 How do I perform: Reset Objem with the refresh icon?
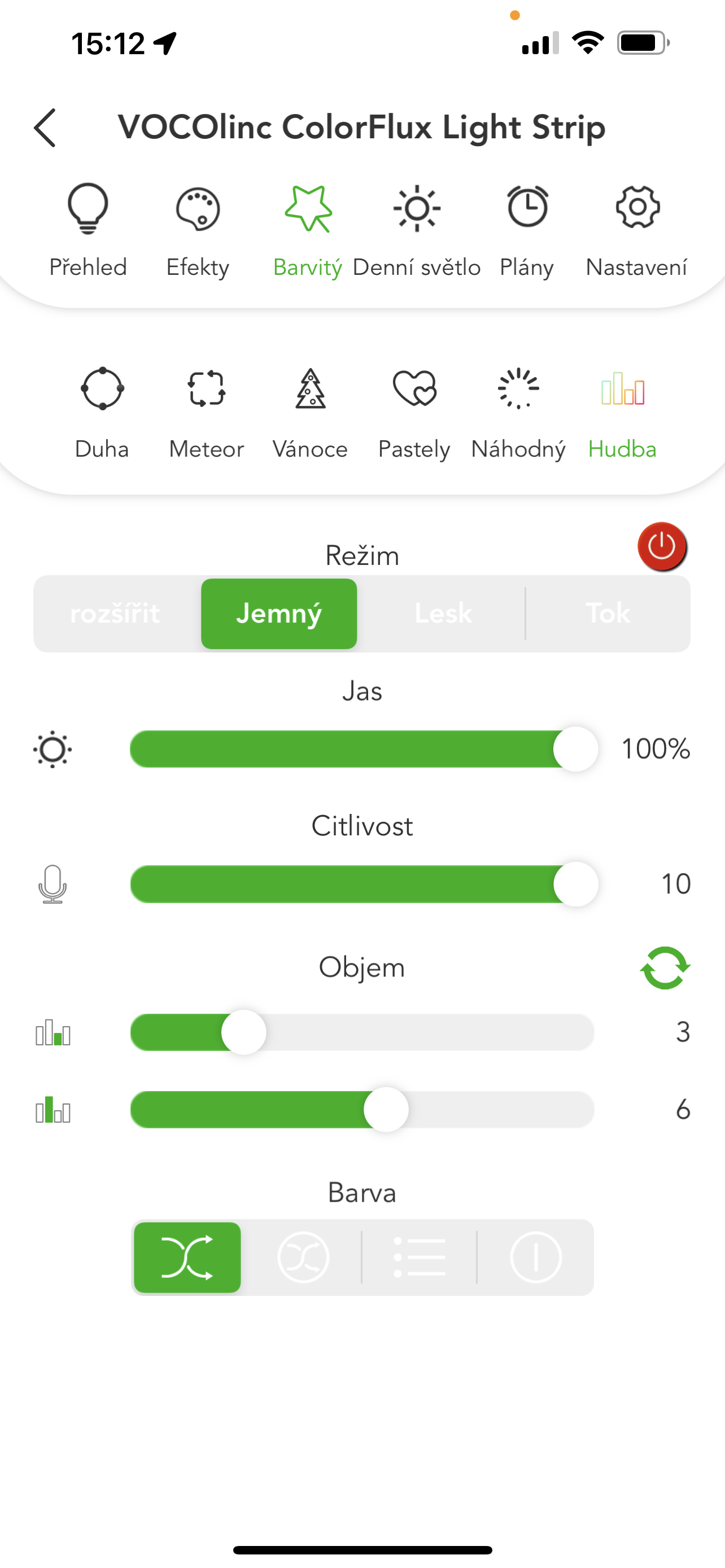[665, 968]
